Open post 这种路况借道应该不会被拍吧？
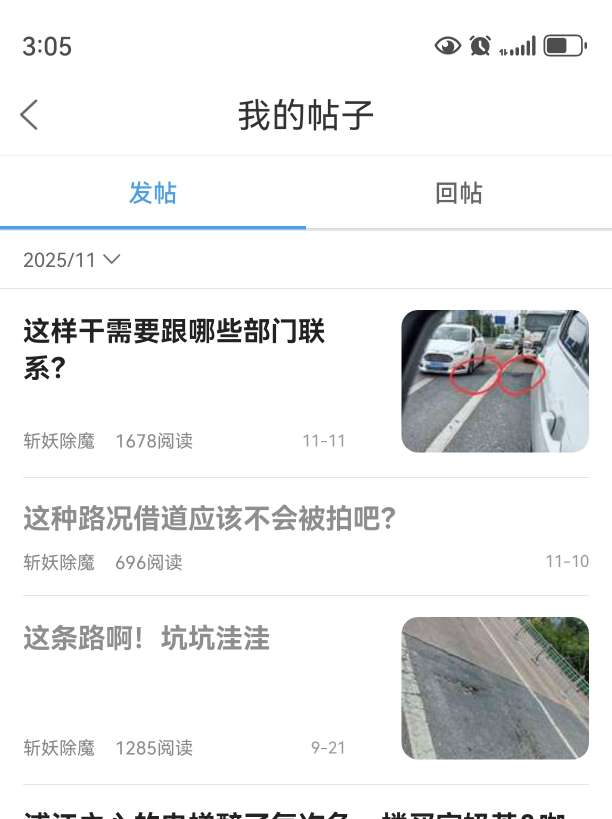Screen dimensions: 612x819 coord(210,518)
